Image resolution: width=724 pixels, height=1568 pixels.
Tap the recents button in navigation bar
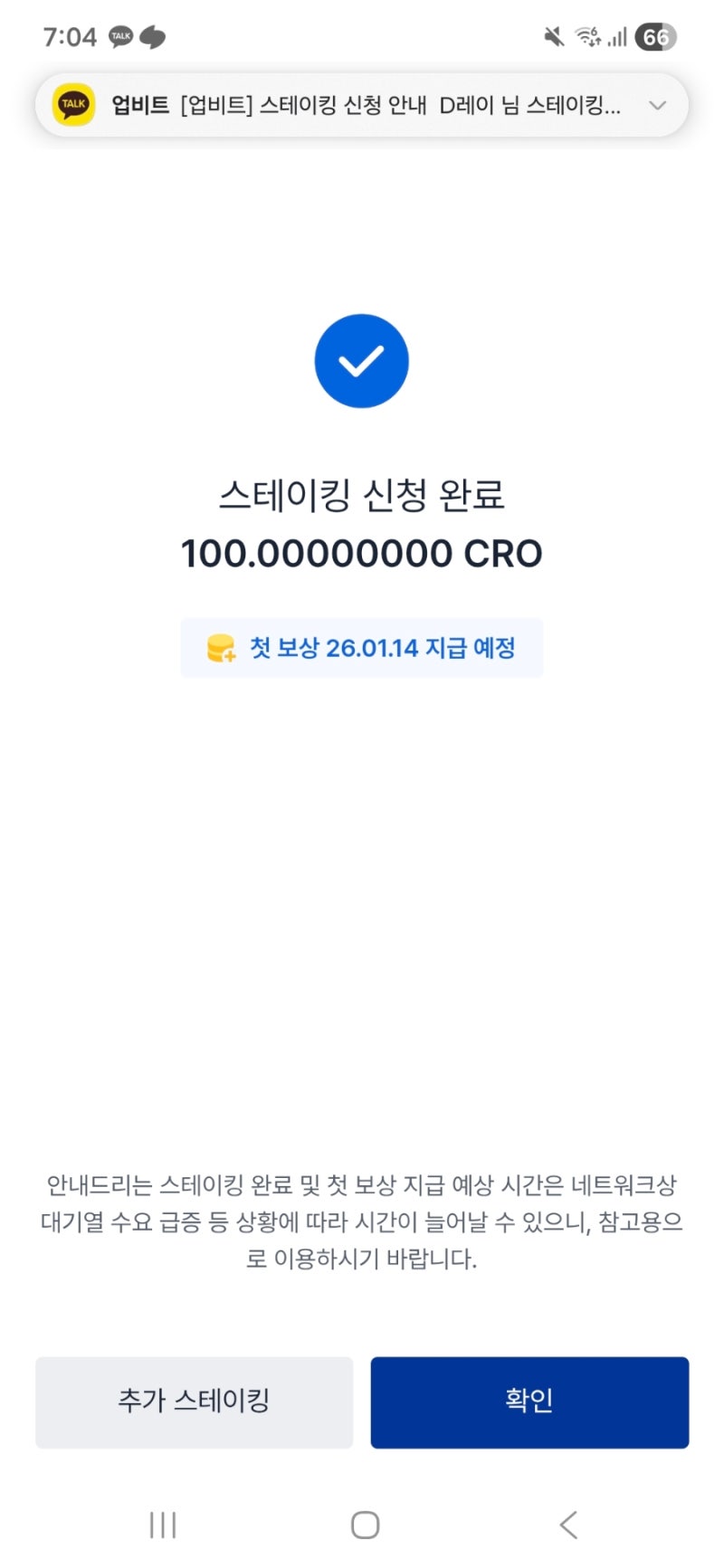(162, 1525)
